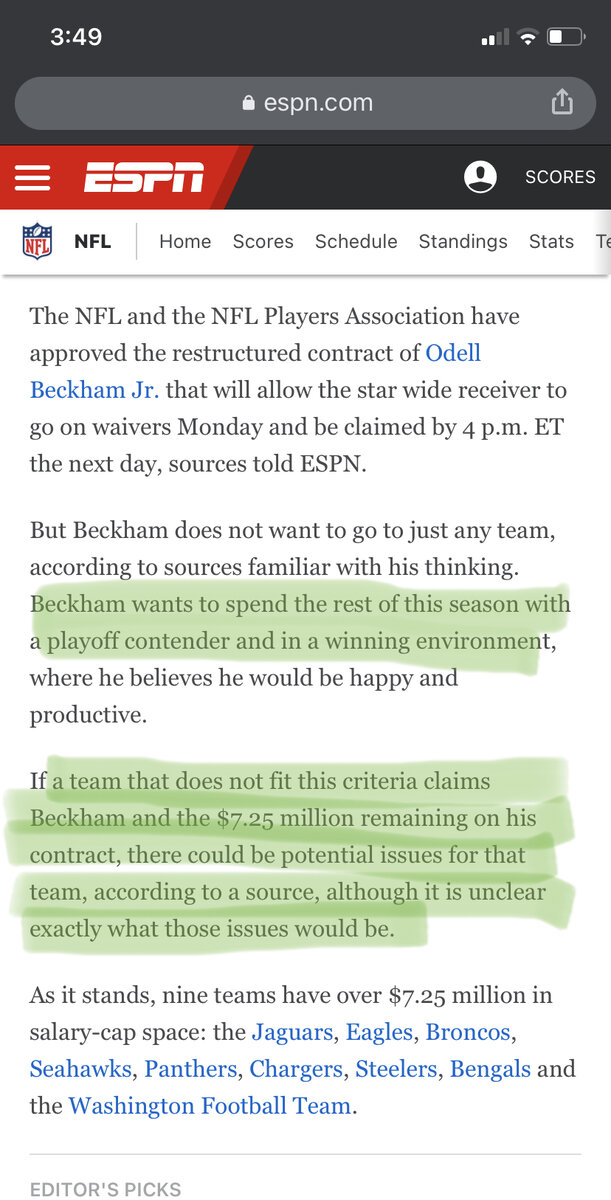This screenshot has width=611, height=1200.
Task: Open the Broncos team link
Action: point(468,1032)
